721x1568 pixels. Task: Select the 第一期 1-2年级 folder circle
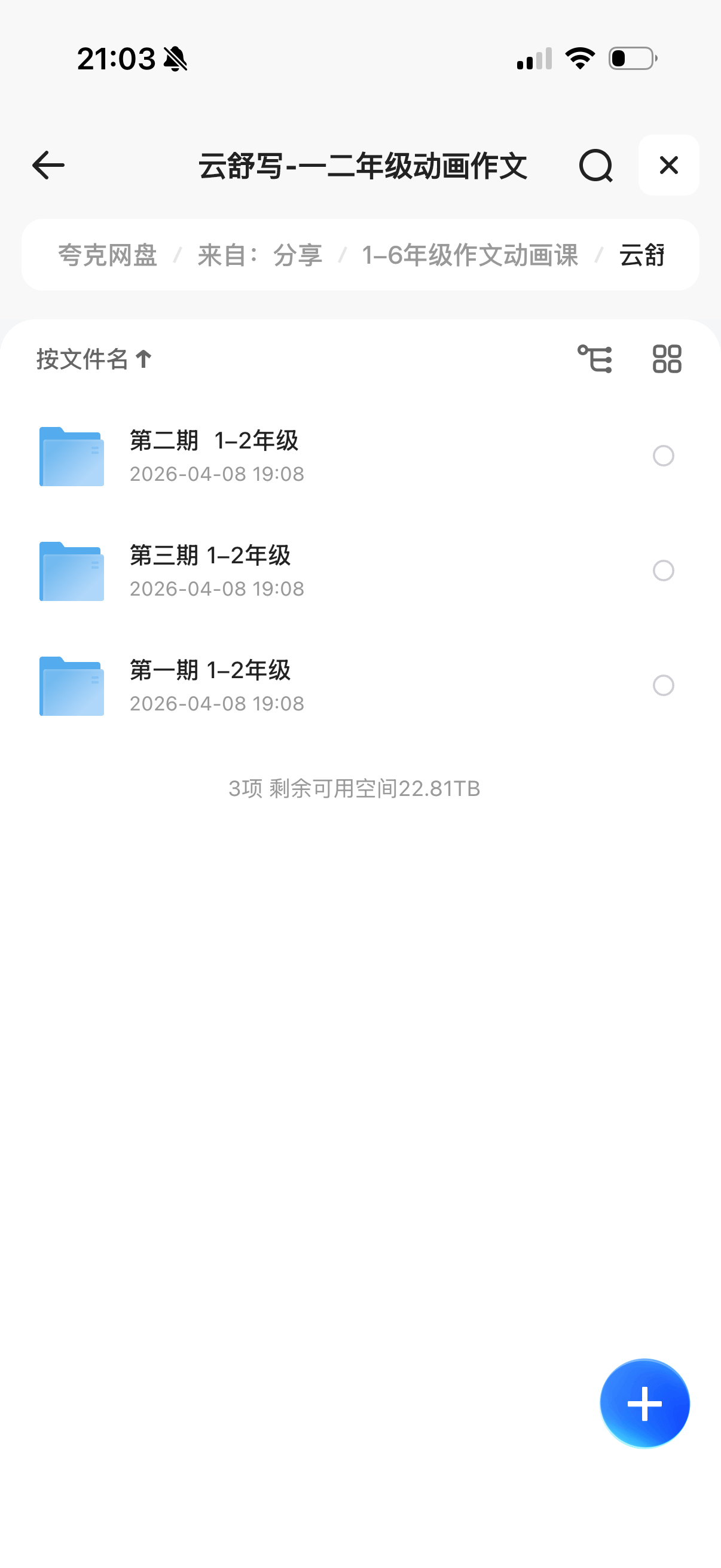coord(663,686)
